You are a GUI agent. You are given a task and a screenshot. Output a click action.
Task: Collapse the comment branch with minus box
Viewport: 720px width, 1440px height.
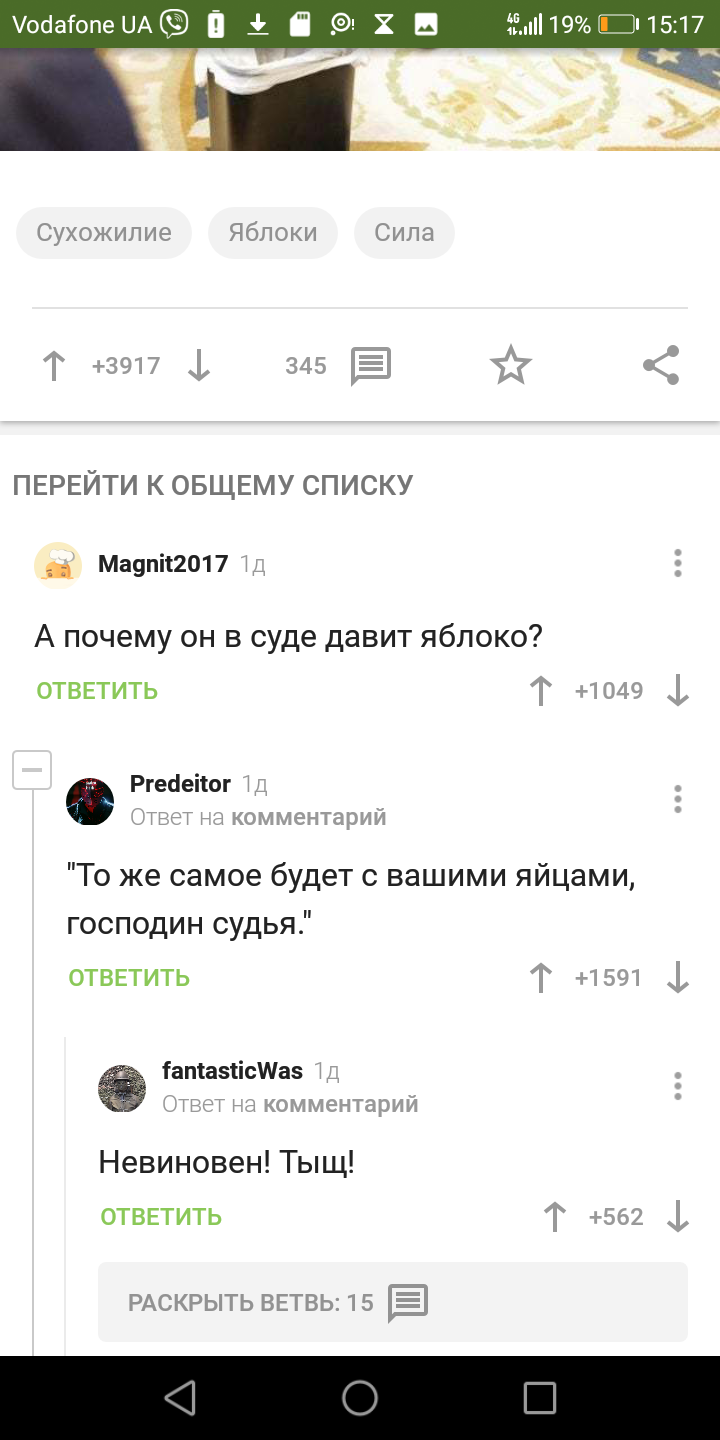tap(32, 770)
